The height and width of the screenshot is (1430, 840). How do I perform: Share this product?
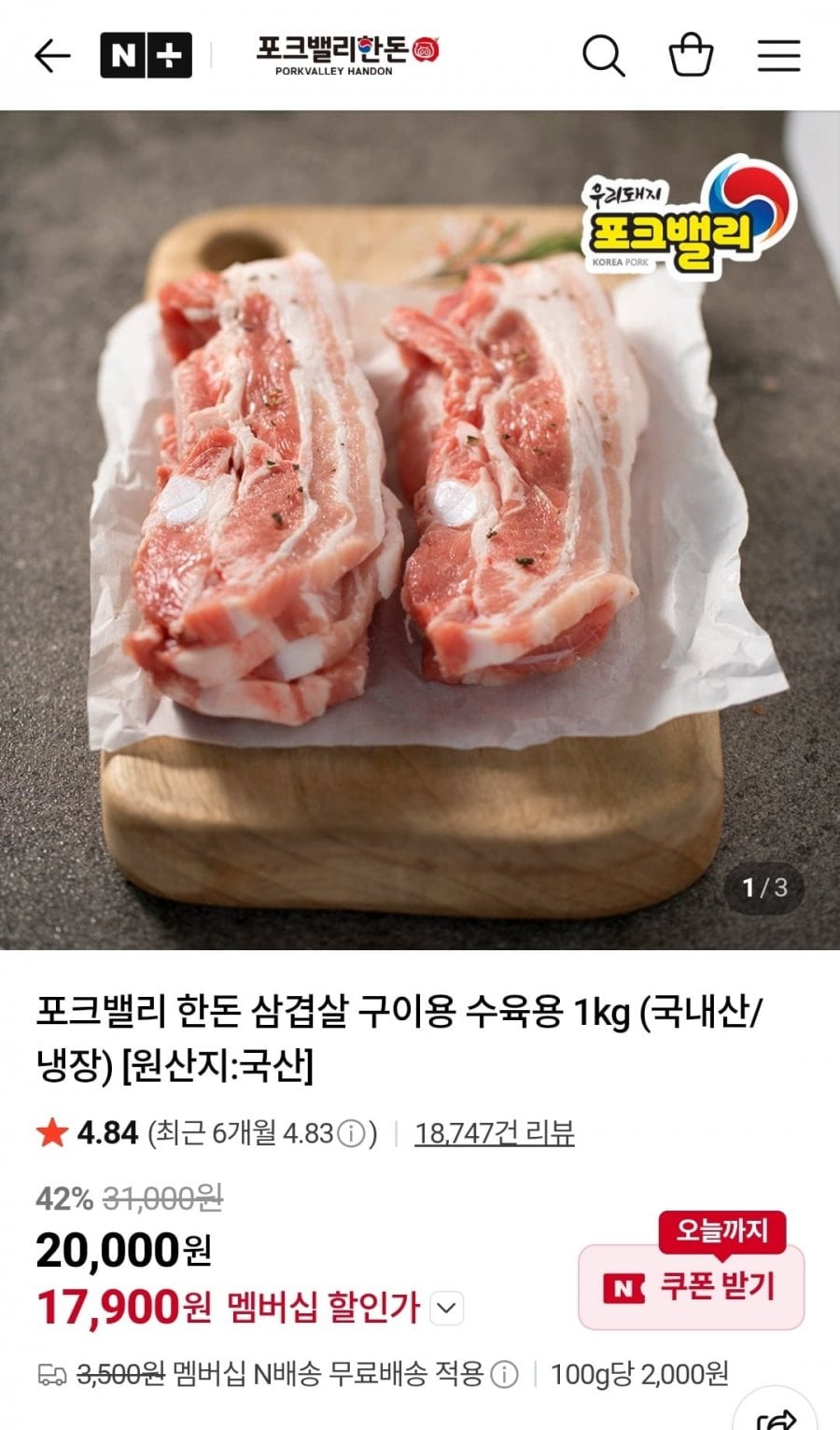tap(777, 1417)
